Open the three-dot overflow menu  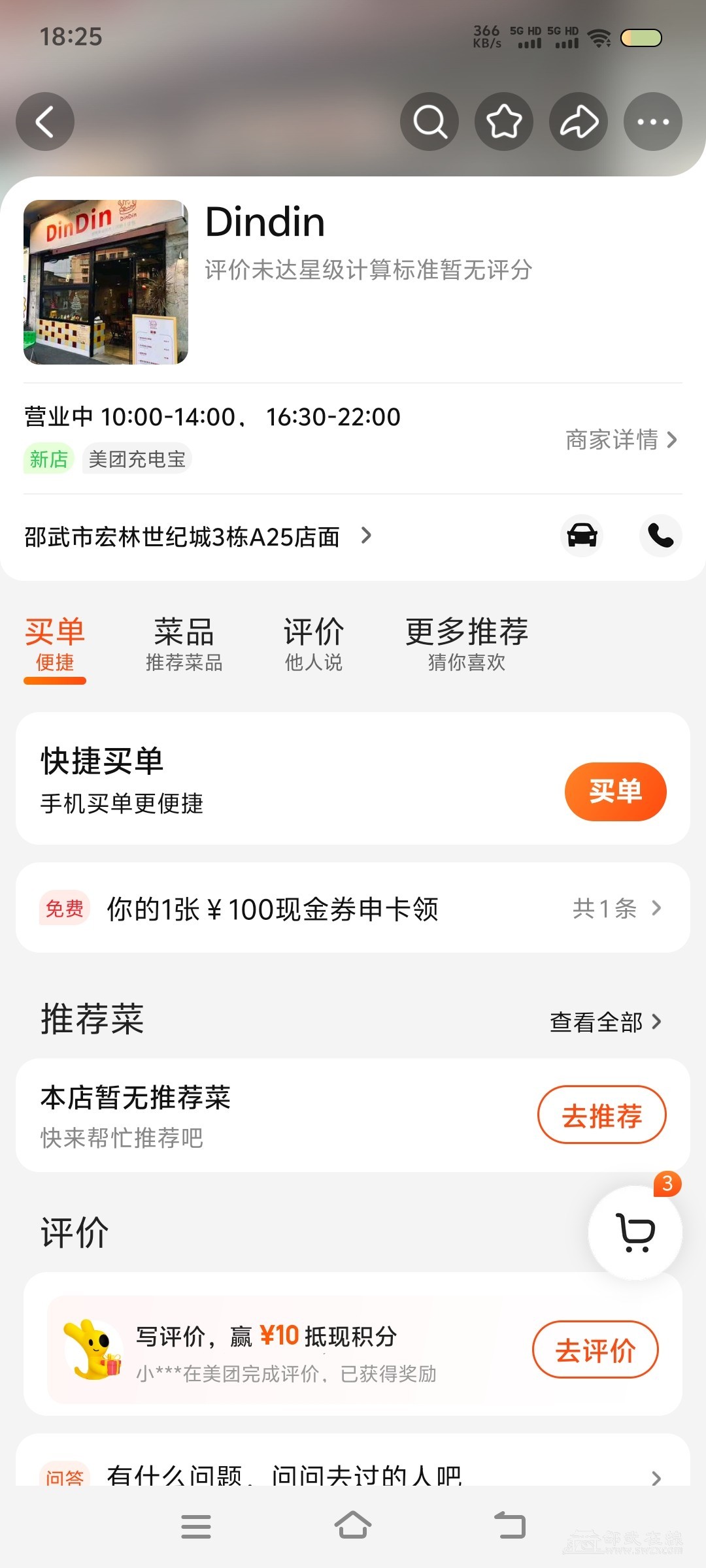(653, 122)
